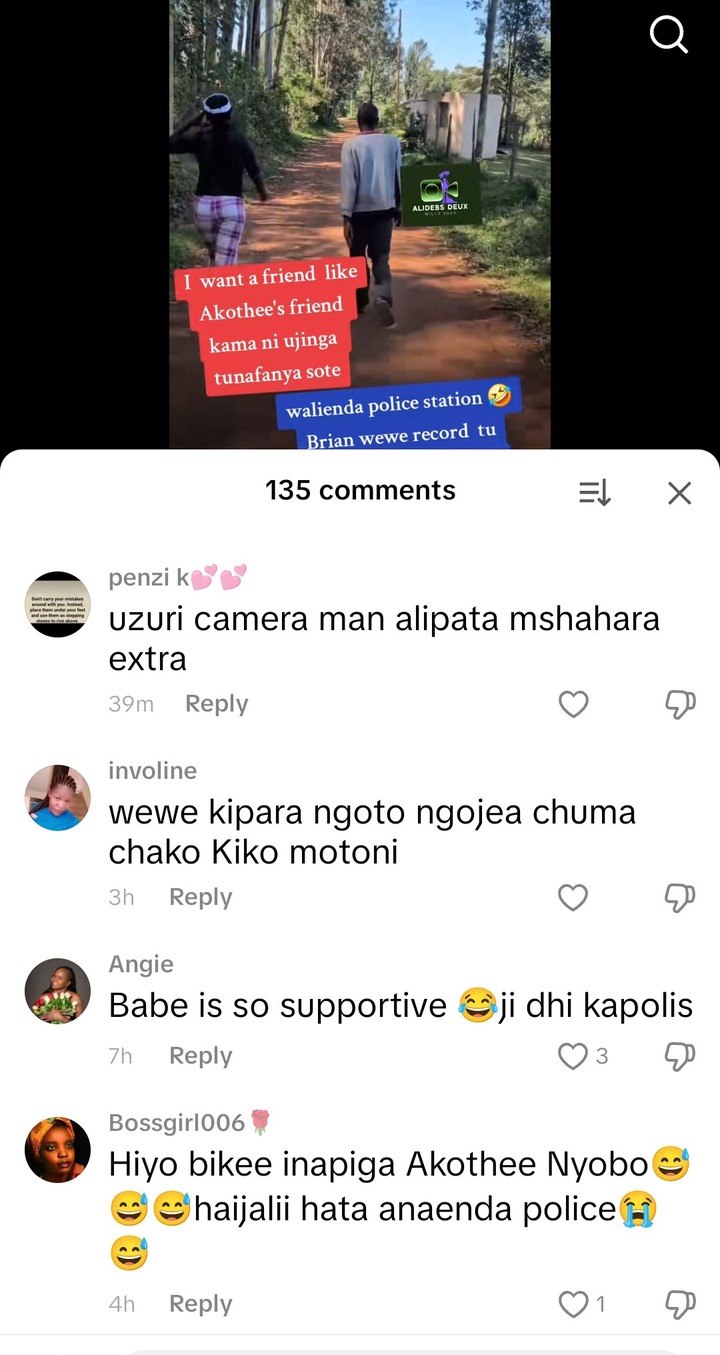Reply to Bossgirl006's comment
The height and width of the screenshot is (1355, 720).
tap(200, 1304)
